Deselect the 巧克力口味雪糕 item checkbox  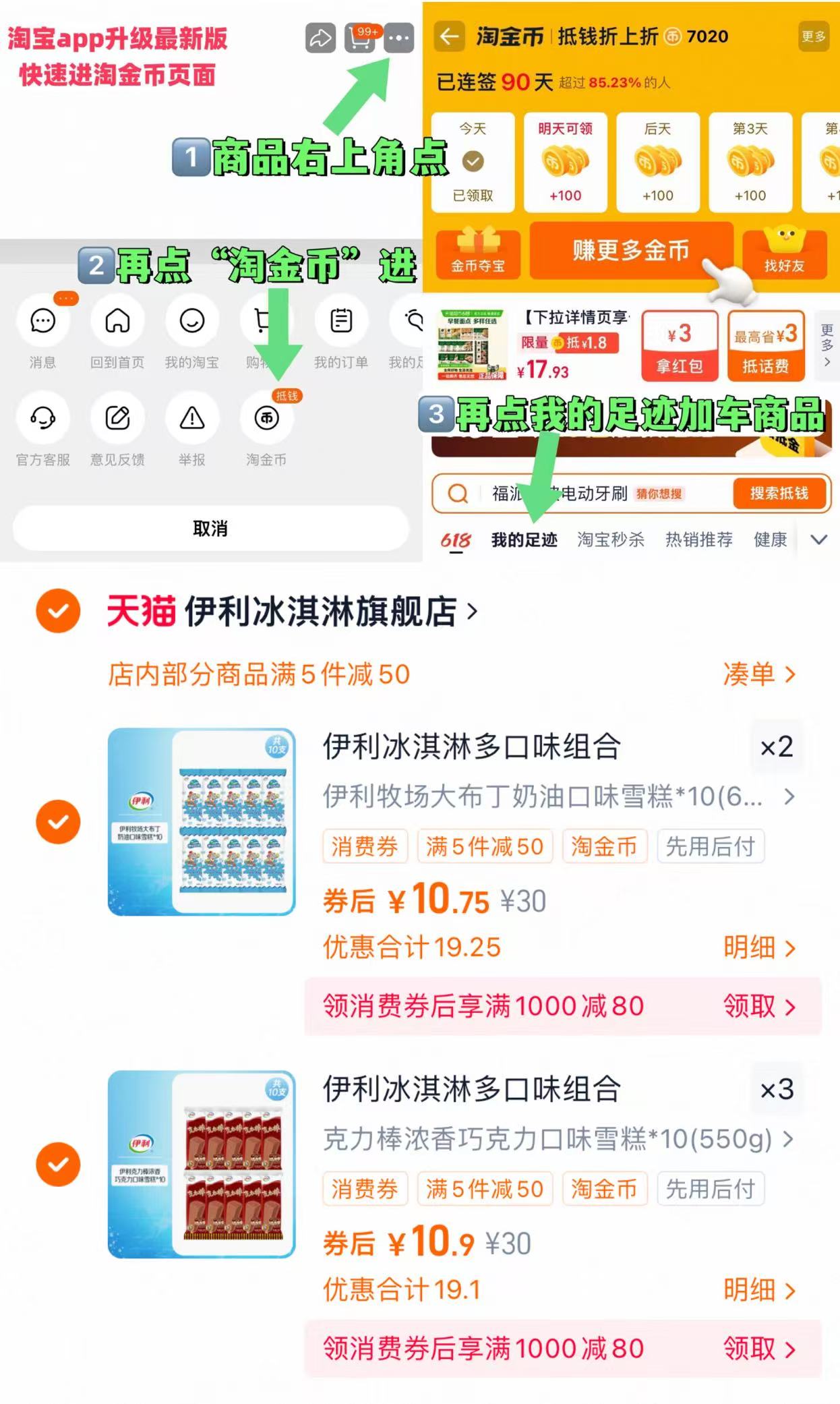59,1164
